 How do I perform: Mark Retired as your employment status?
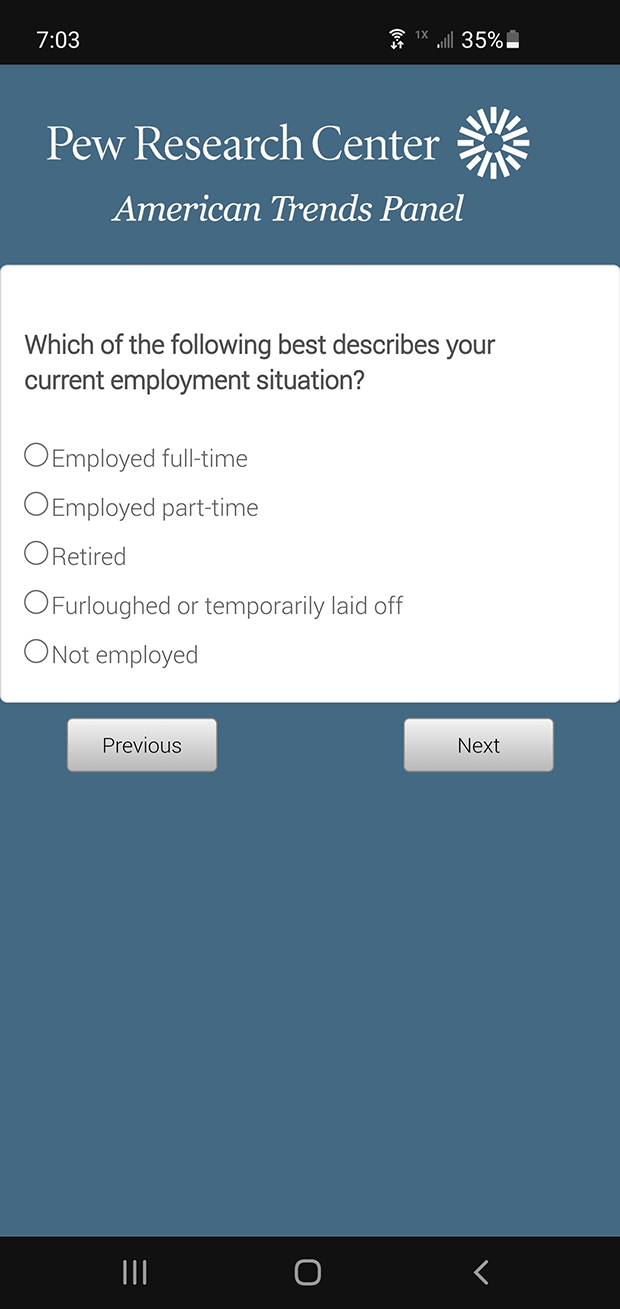[x=36, y=554]
